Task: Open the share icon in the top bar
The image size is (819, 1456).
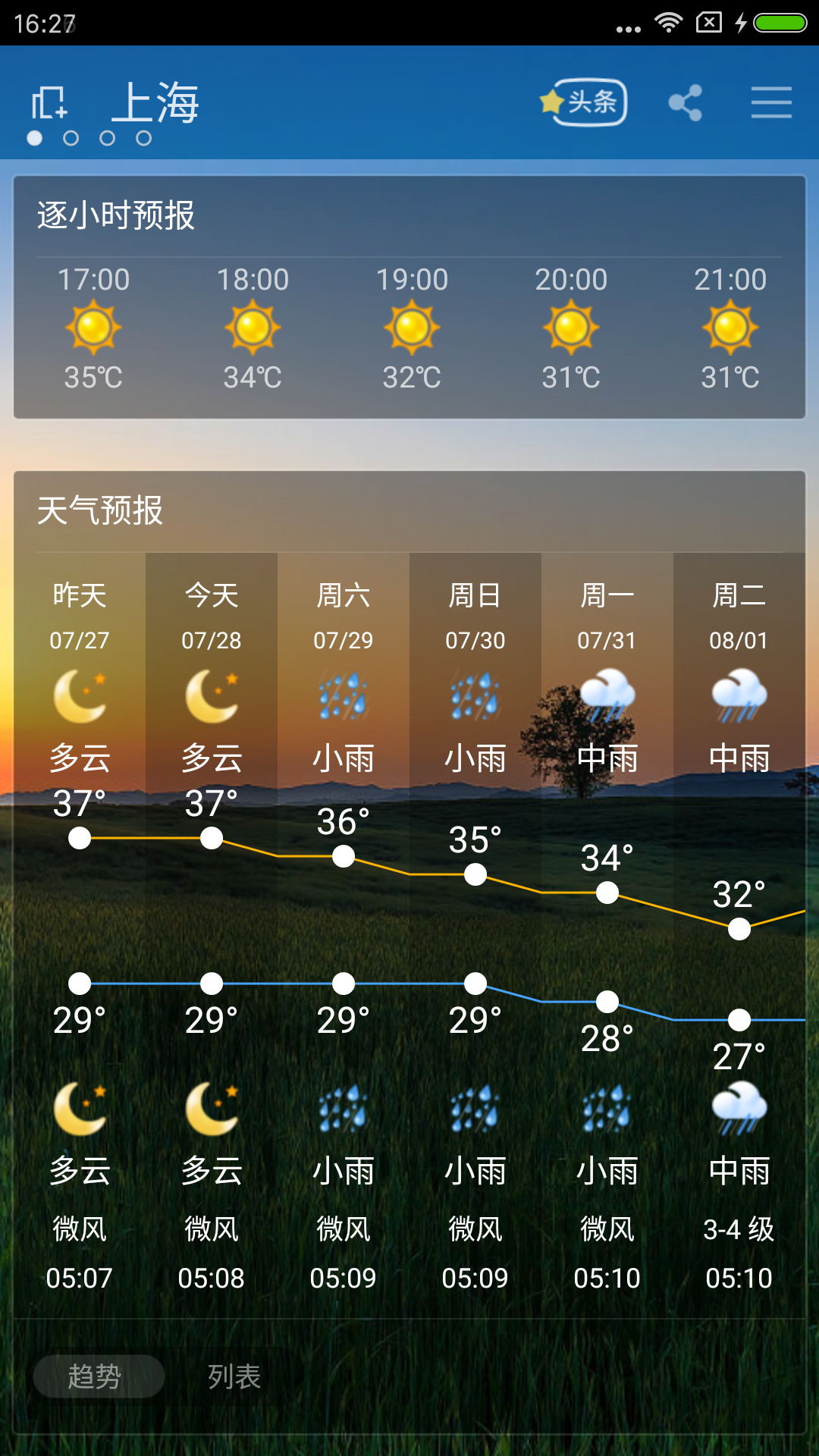Action: coord(686,101)
